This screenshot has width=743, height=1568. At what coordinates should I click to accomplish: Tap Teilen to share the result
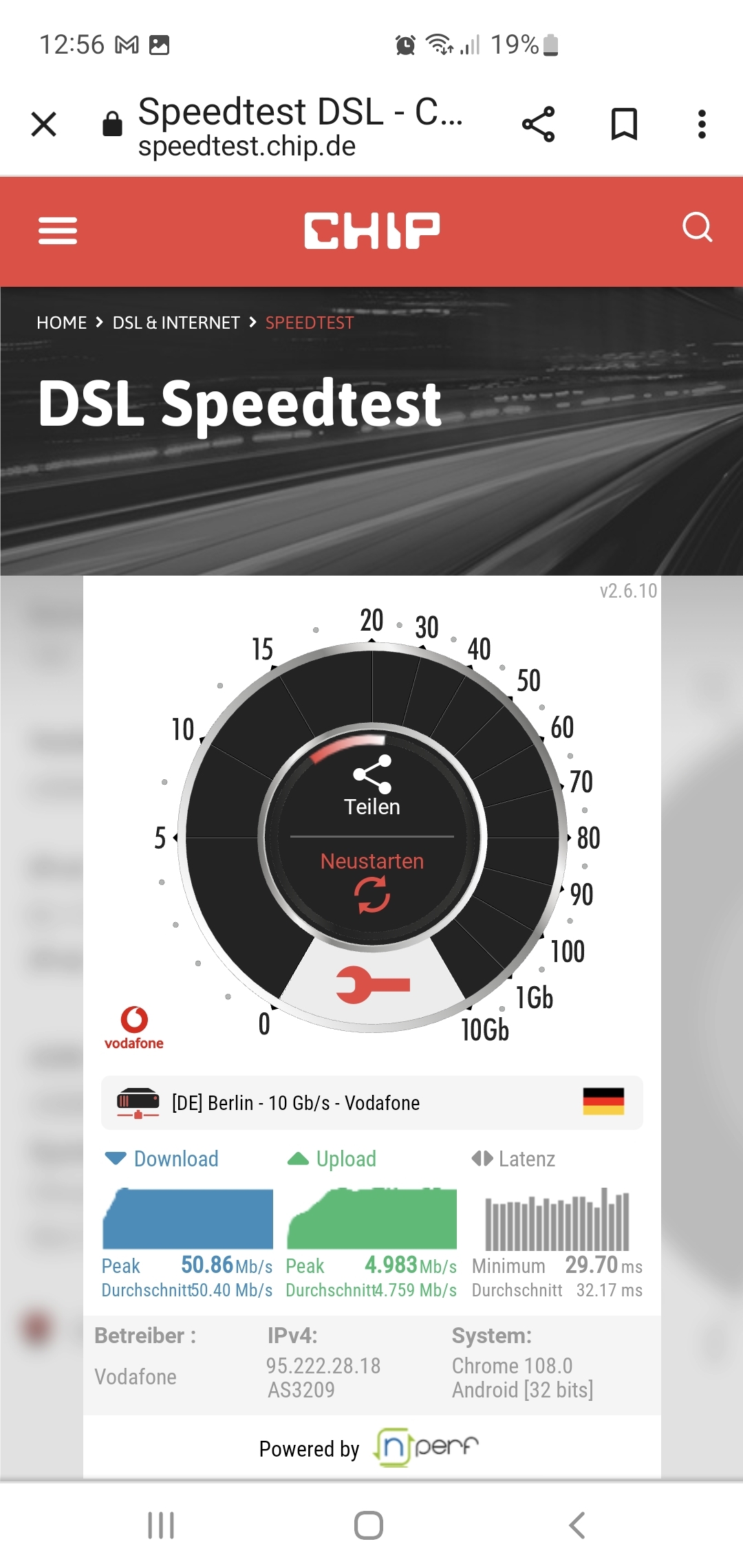372,786
